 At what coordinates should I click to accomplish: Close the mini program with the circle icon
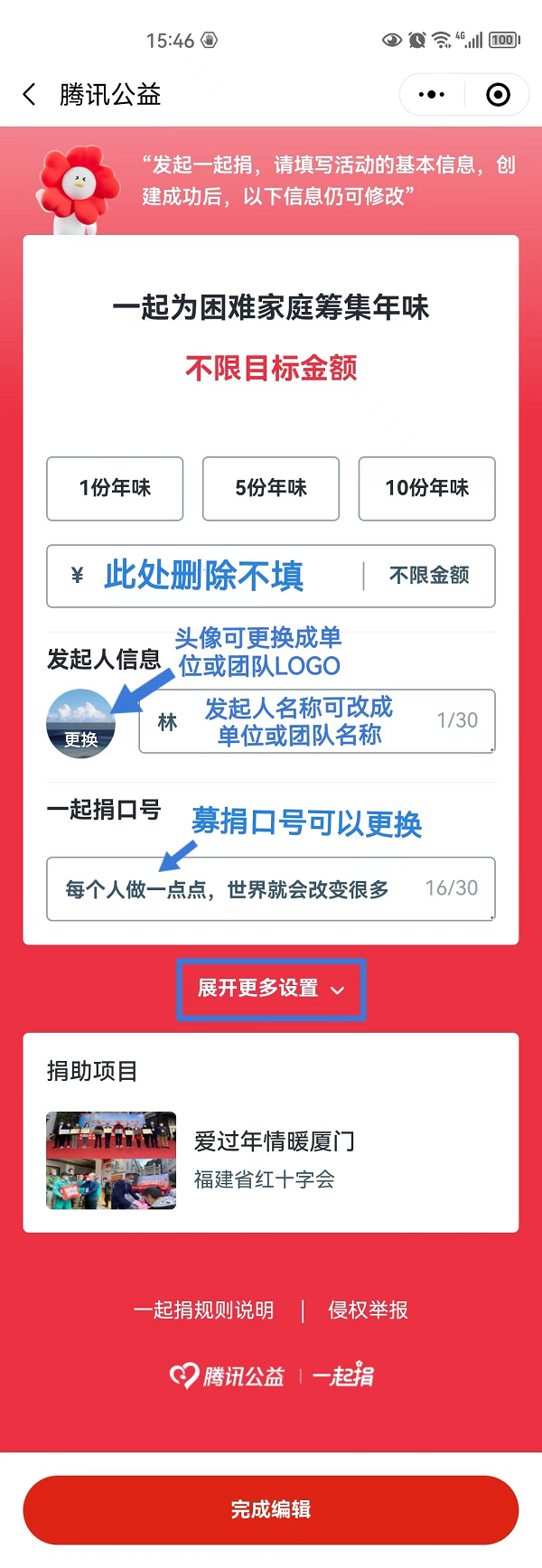pyautogui.click(x=498, y=94)
